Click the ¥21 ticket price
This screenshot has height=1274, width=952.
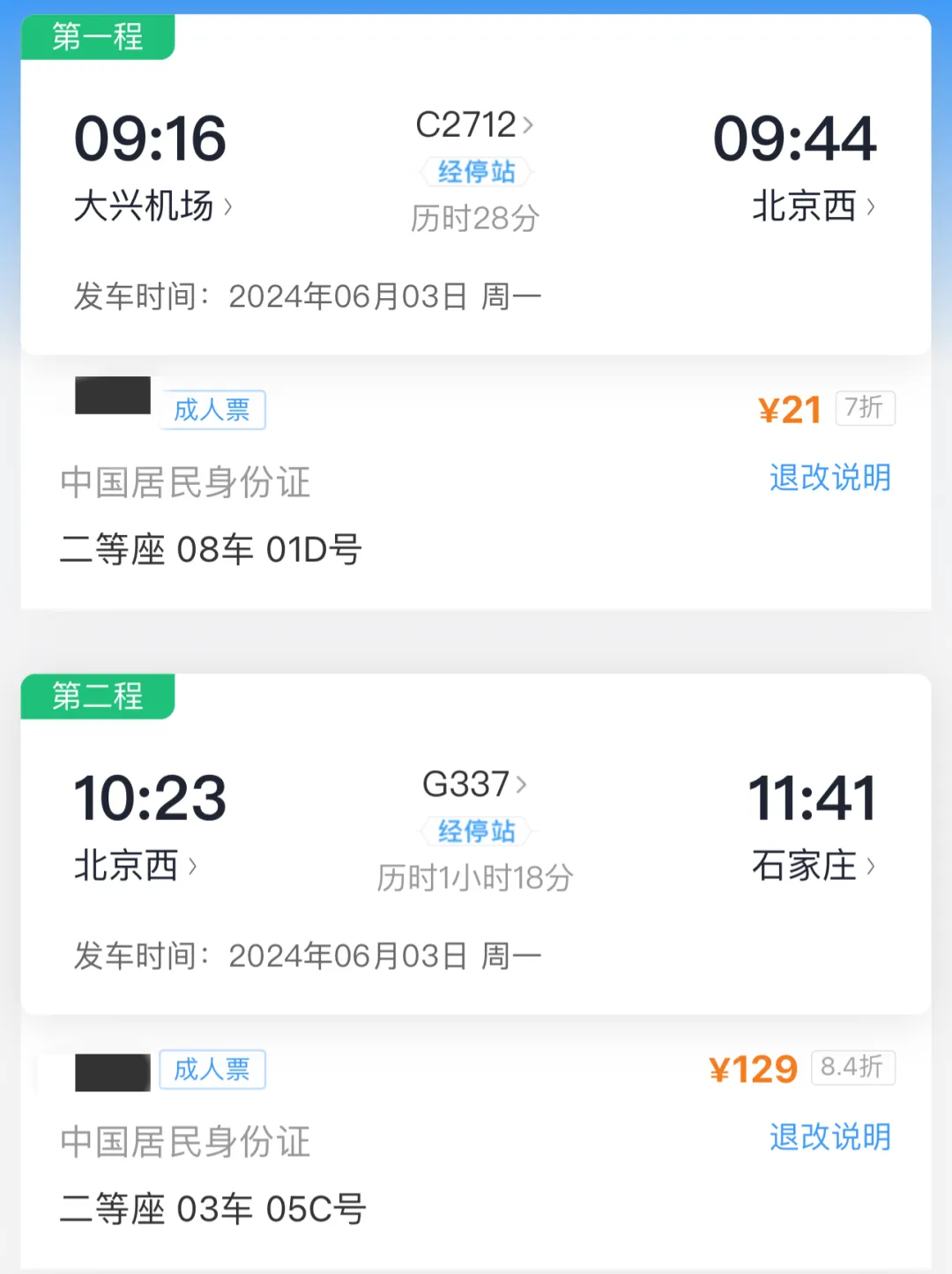(790, 408)
